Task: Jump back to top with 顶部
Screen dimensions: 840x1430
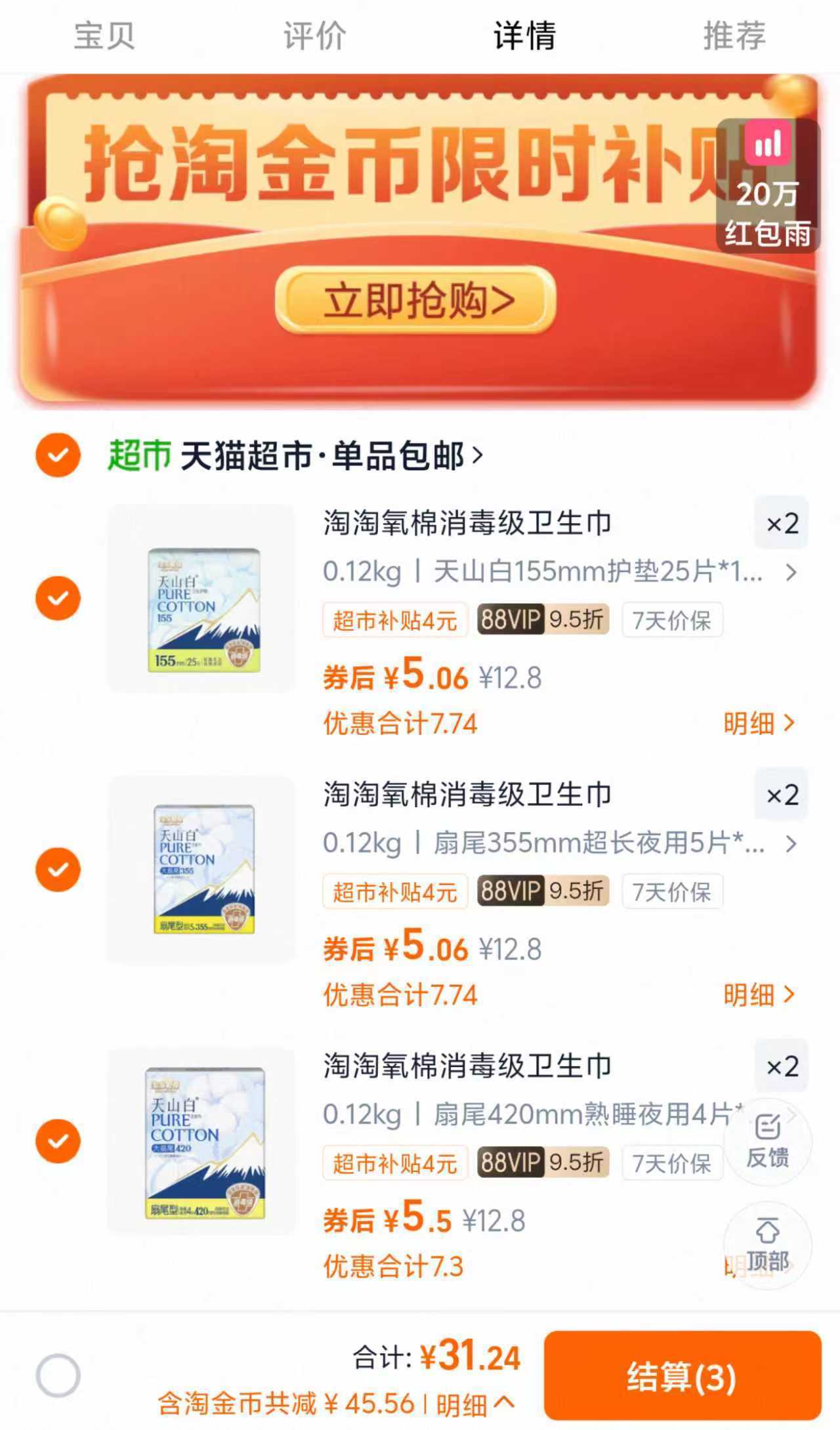Action: (767, 1245)
